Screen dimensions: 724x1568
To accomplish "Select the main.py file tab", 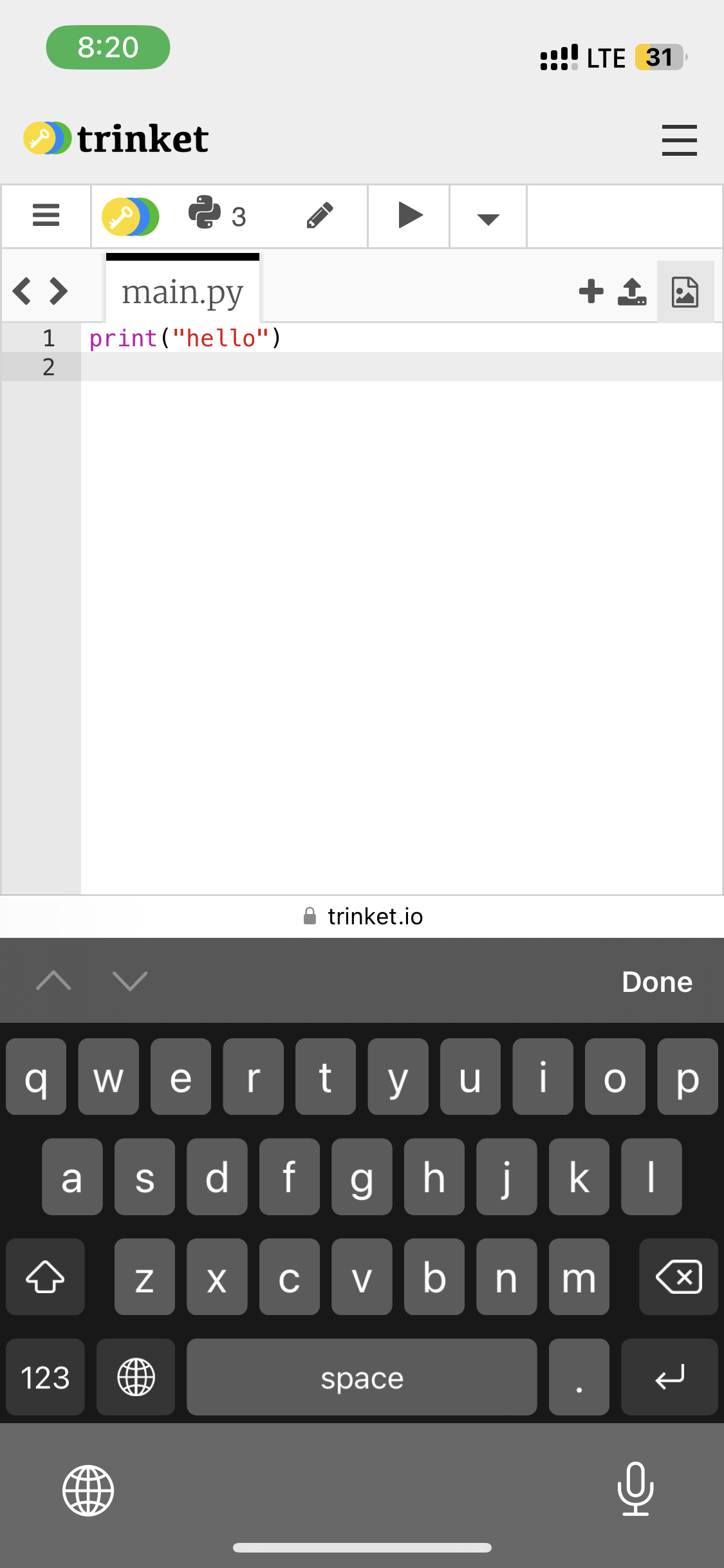I will [x=183, y=291].
